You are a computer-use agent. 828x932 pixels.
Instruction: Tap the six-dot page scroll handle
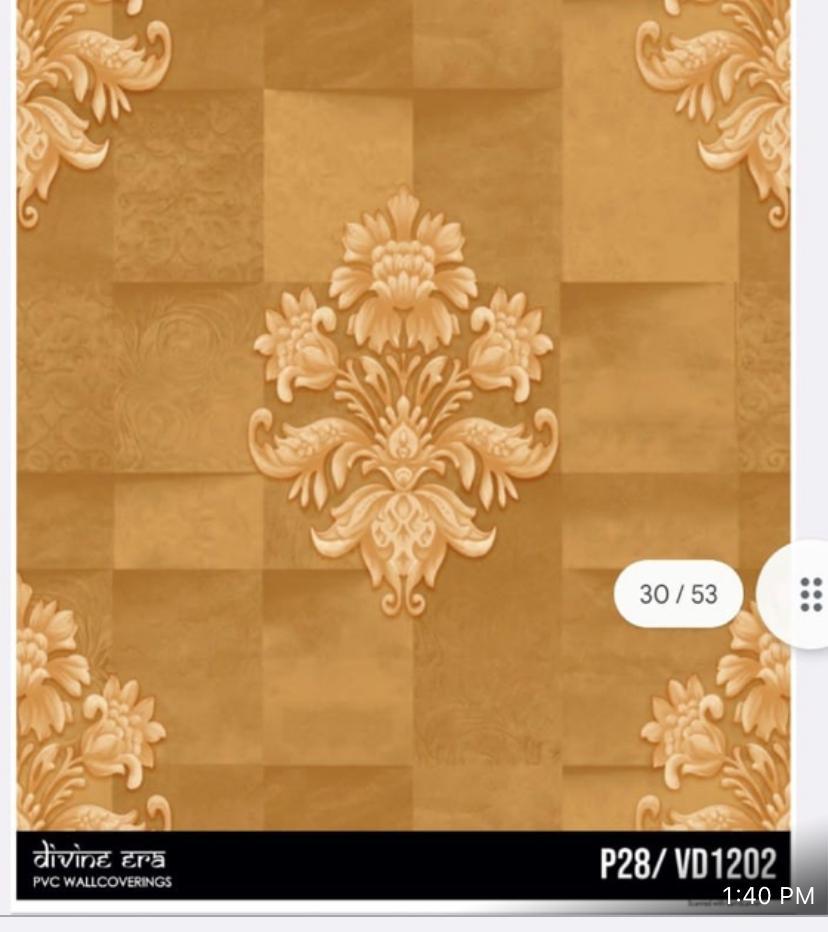(x=810, y=594)
